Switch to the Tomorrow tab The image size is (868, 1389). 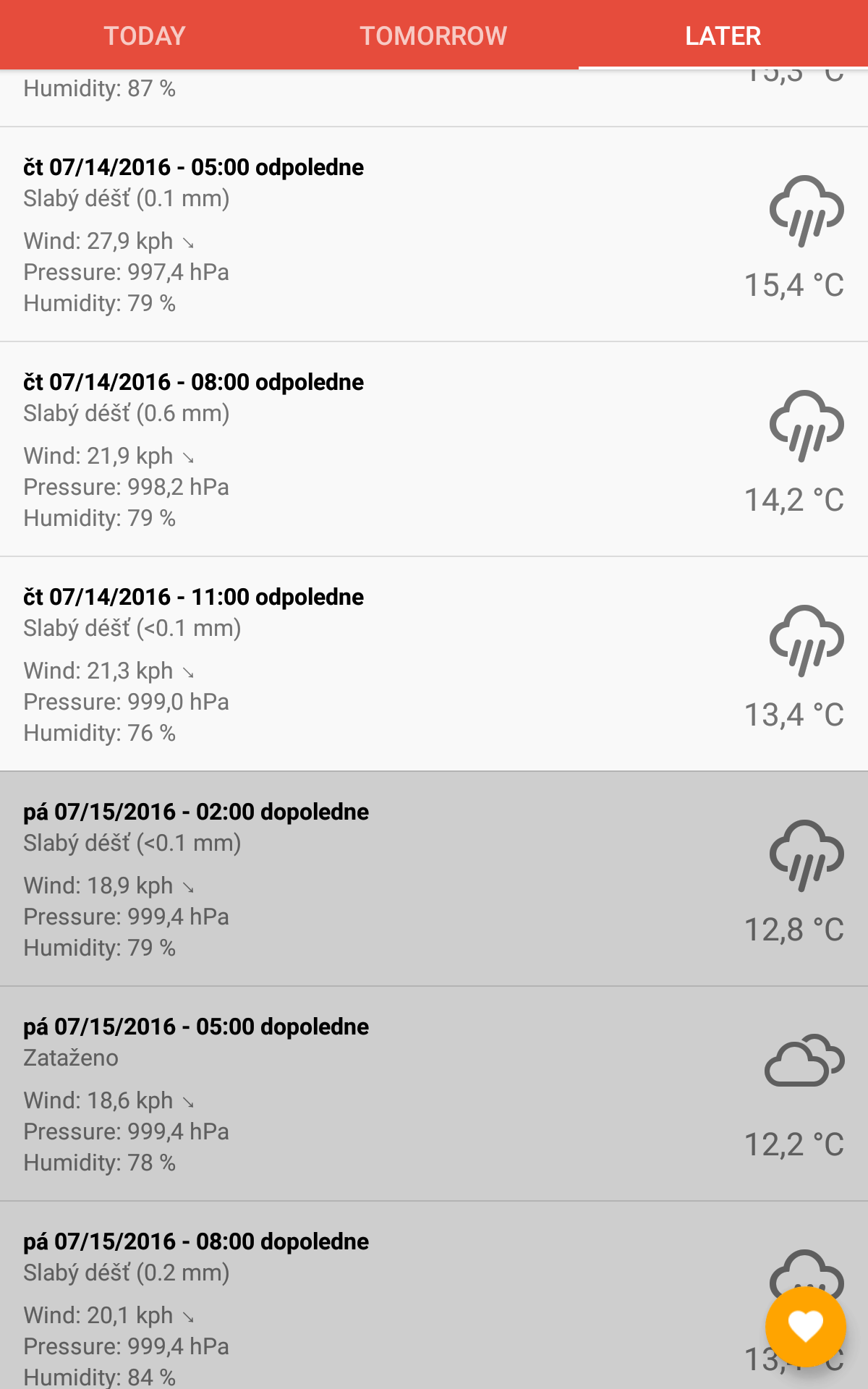[434, 35]
